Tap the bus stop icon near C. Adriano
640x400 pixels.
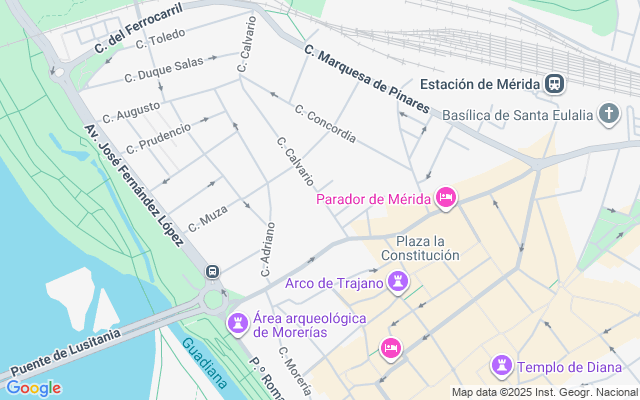(x=212, y=272)
